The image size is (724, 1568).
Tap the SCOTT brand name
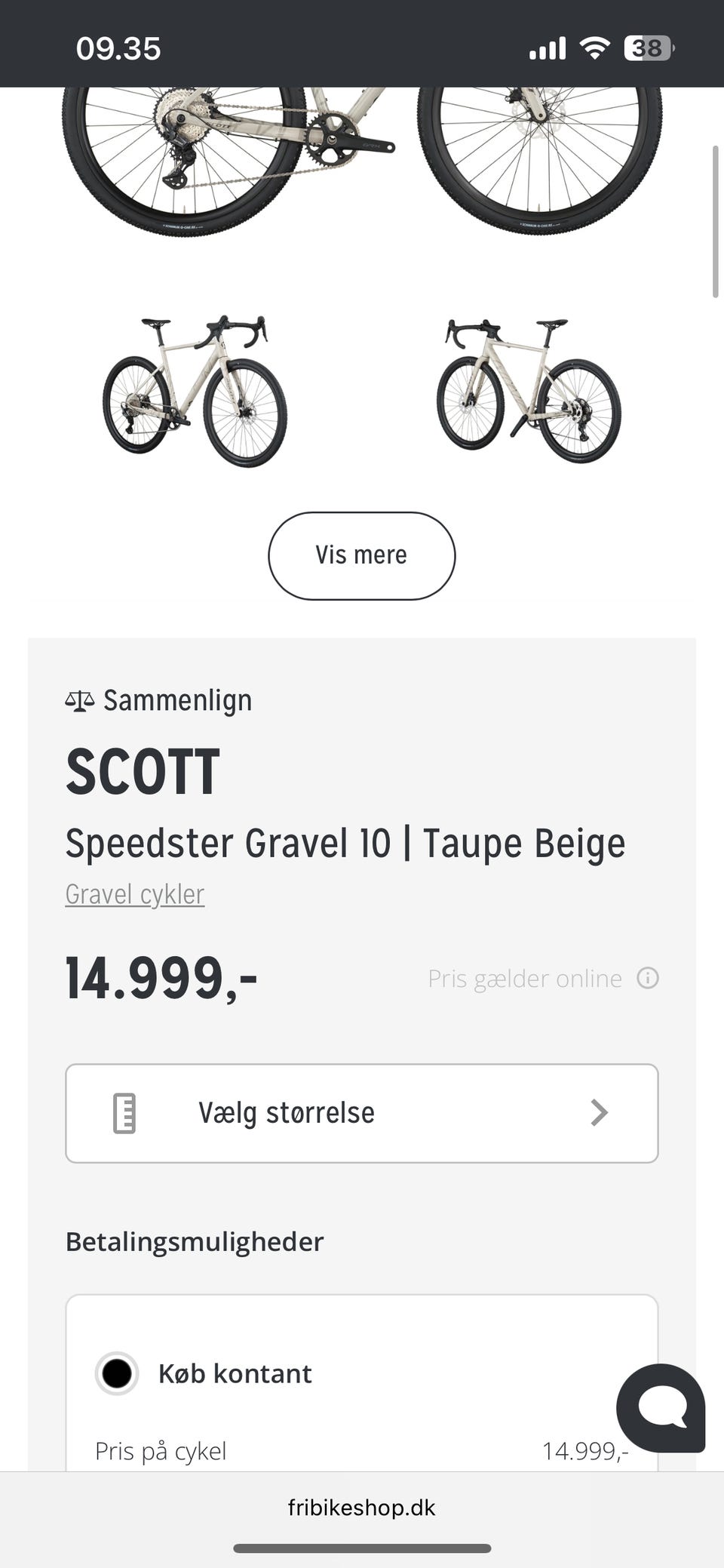point(143,770)
